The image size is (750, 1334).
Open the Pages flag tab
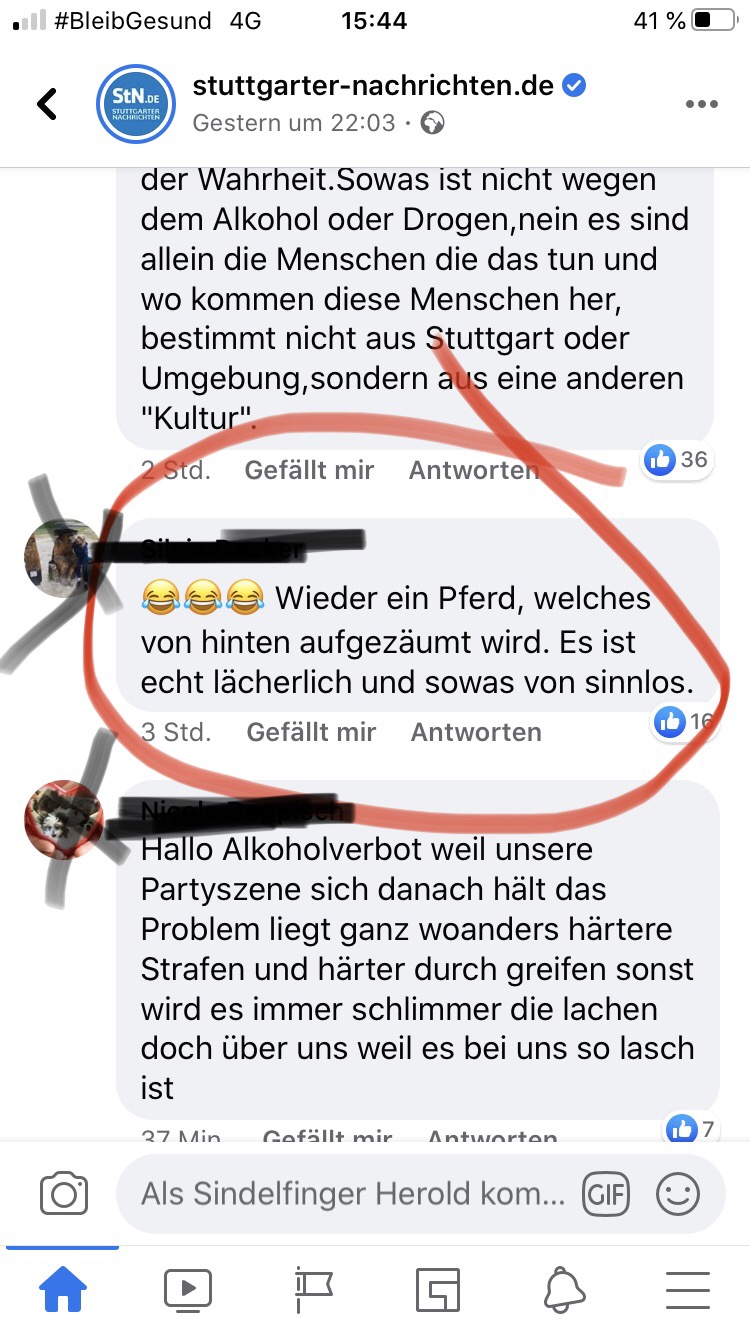[x=313, y=1290]
